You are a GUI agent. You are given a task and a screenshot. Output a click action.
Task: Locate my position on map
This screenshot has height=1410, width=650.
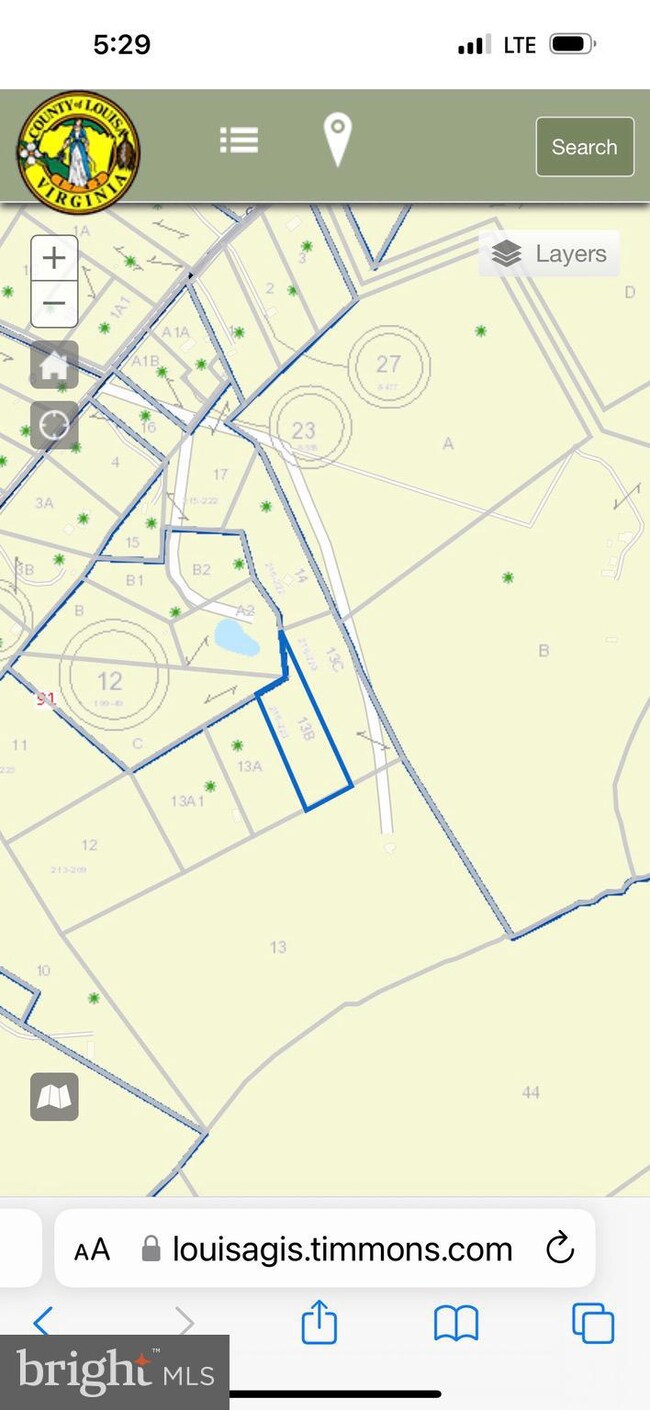(54, 425)
